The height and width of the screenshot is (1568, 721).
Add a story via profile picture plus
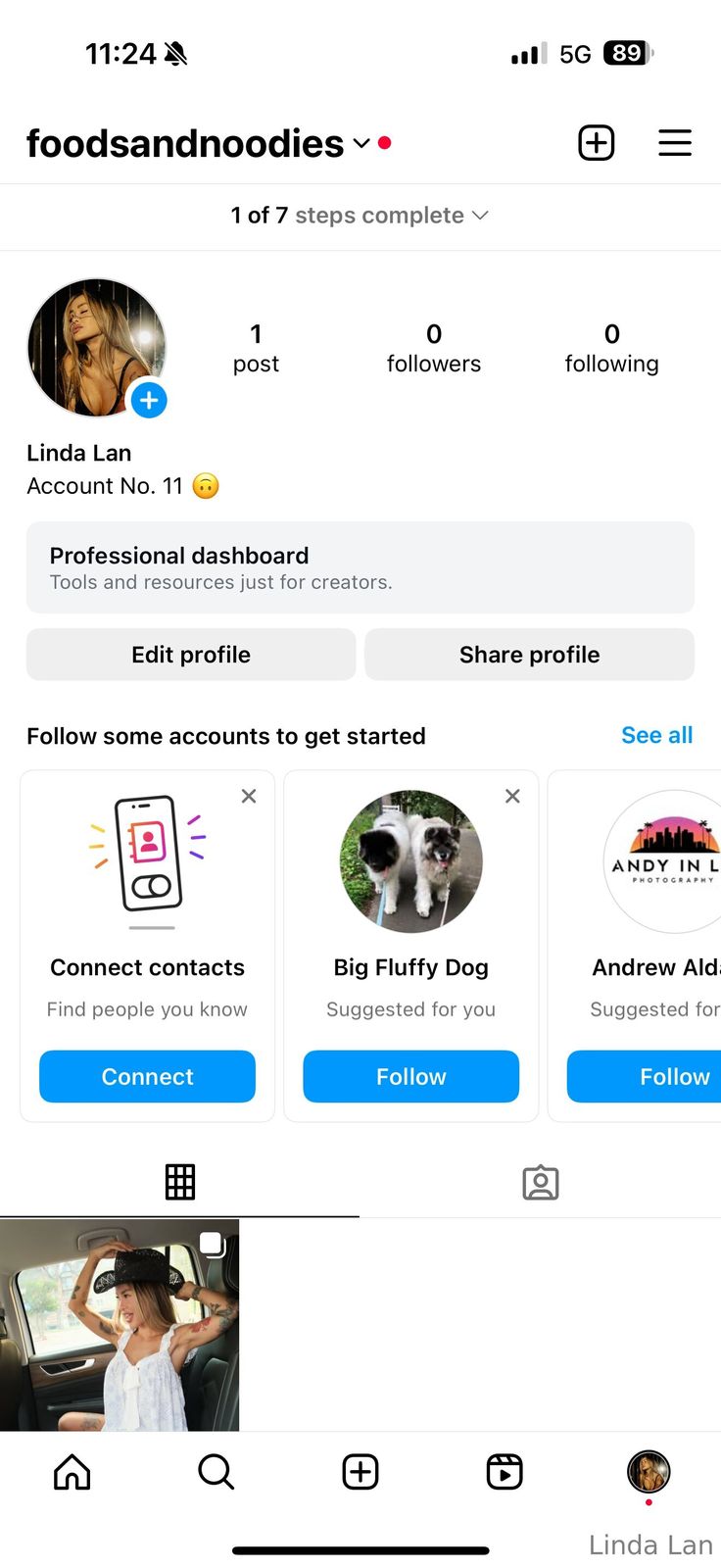tap(149, 400)
